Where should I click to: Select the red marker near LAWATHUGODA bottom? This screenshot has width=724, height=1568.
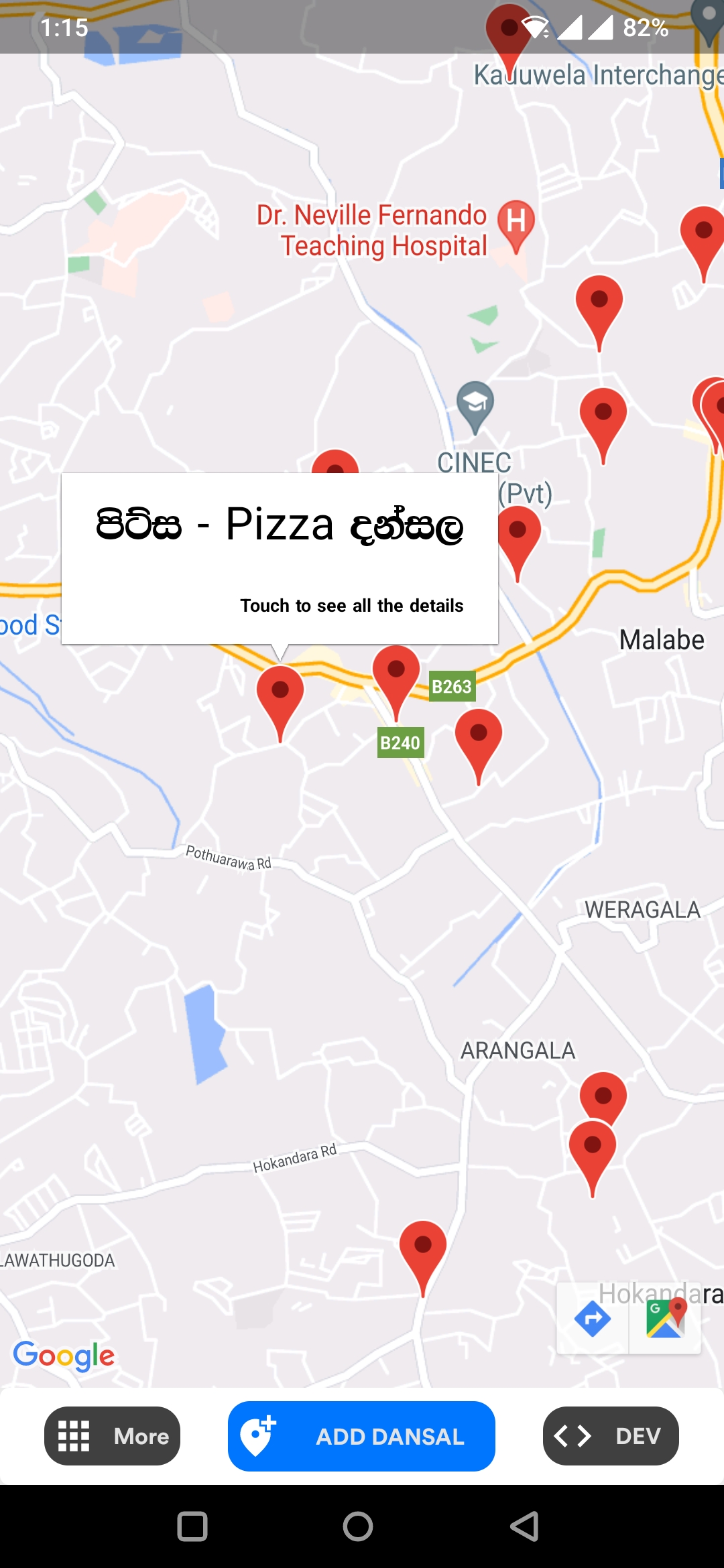422,1258
